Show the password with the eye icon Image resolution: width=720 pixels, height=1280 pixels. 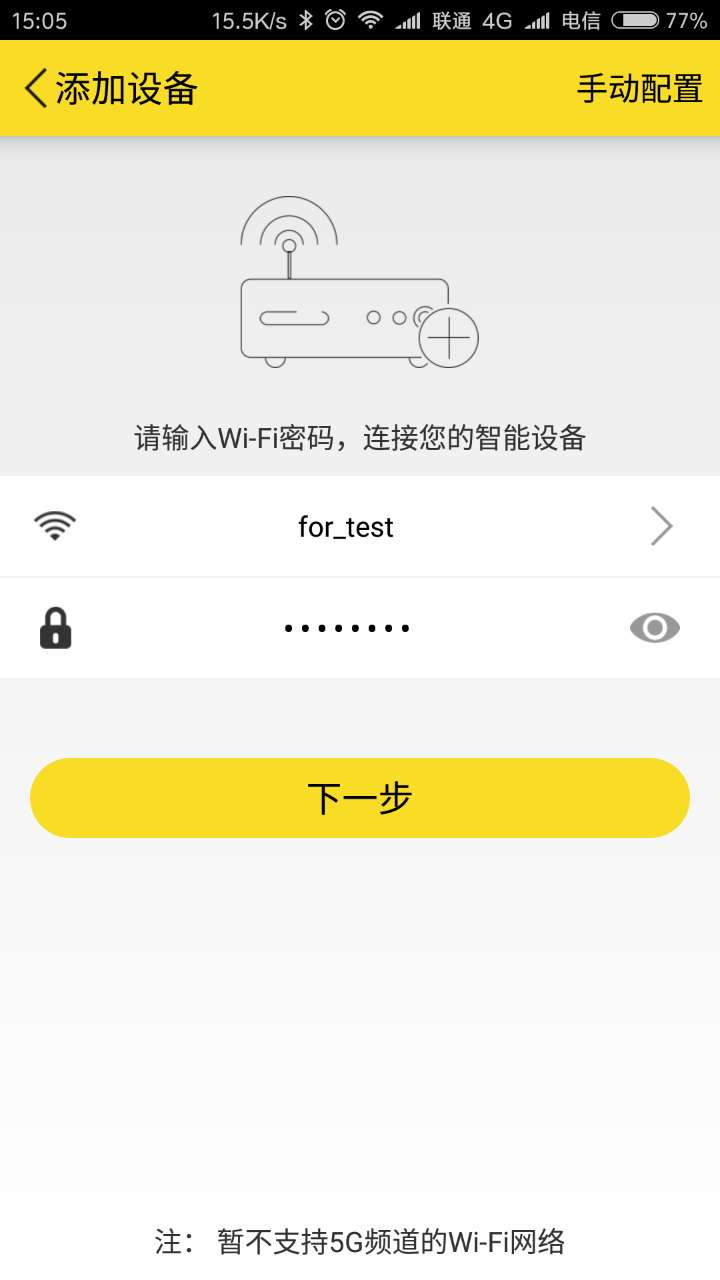(x=655, y=628)
